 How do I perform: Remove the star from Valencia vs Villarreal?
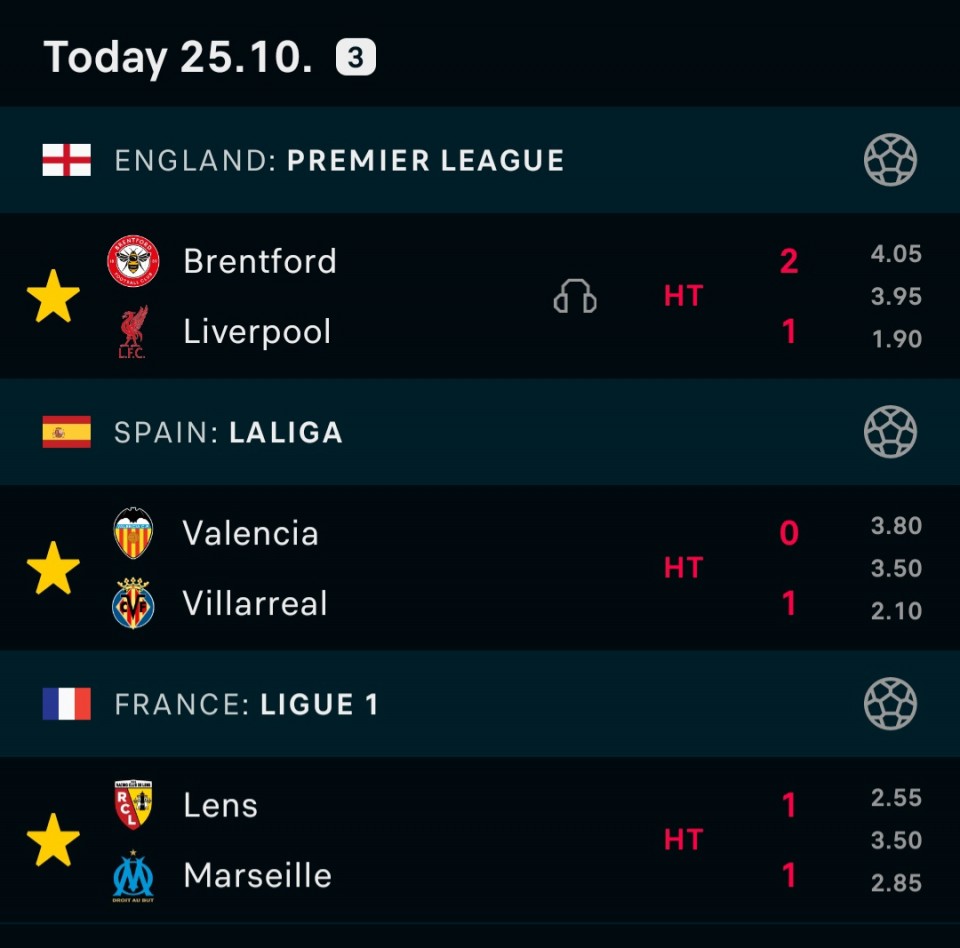pos(53,568)
